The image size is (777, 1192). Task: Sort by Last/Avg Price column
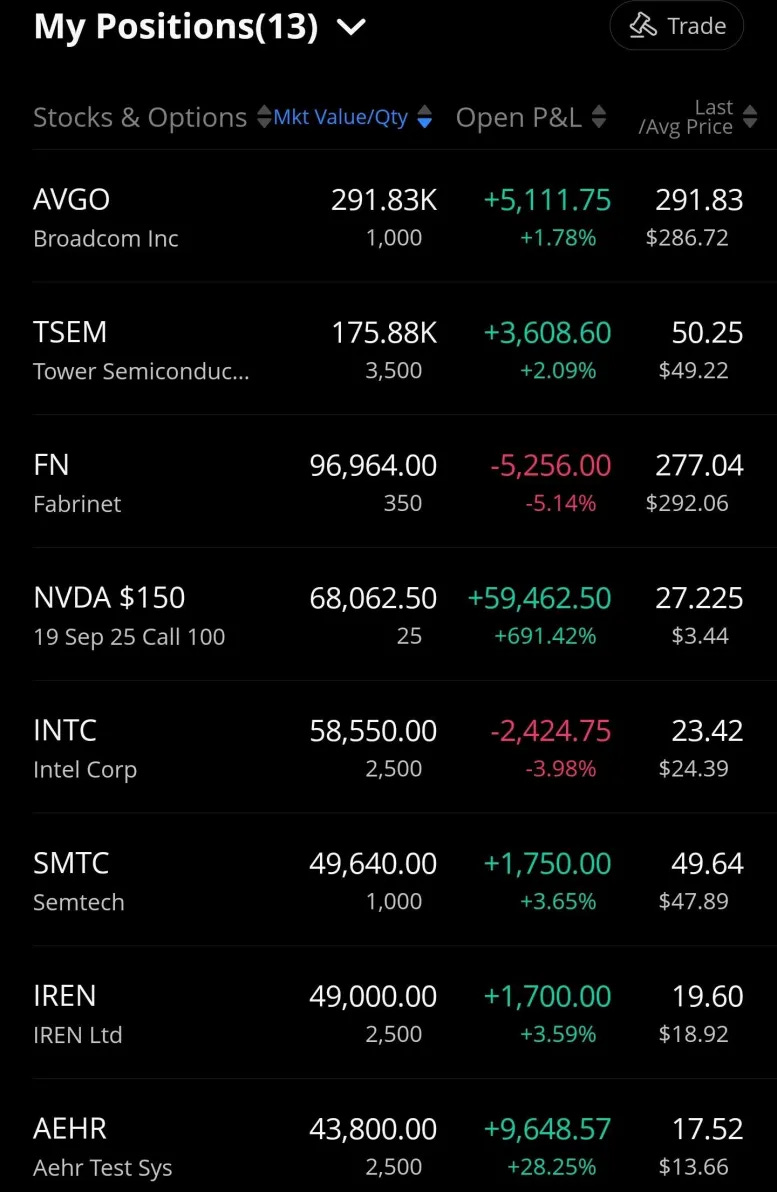pyautogui.click(x=697, y=118)
